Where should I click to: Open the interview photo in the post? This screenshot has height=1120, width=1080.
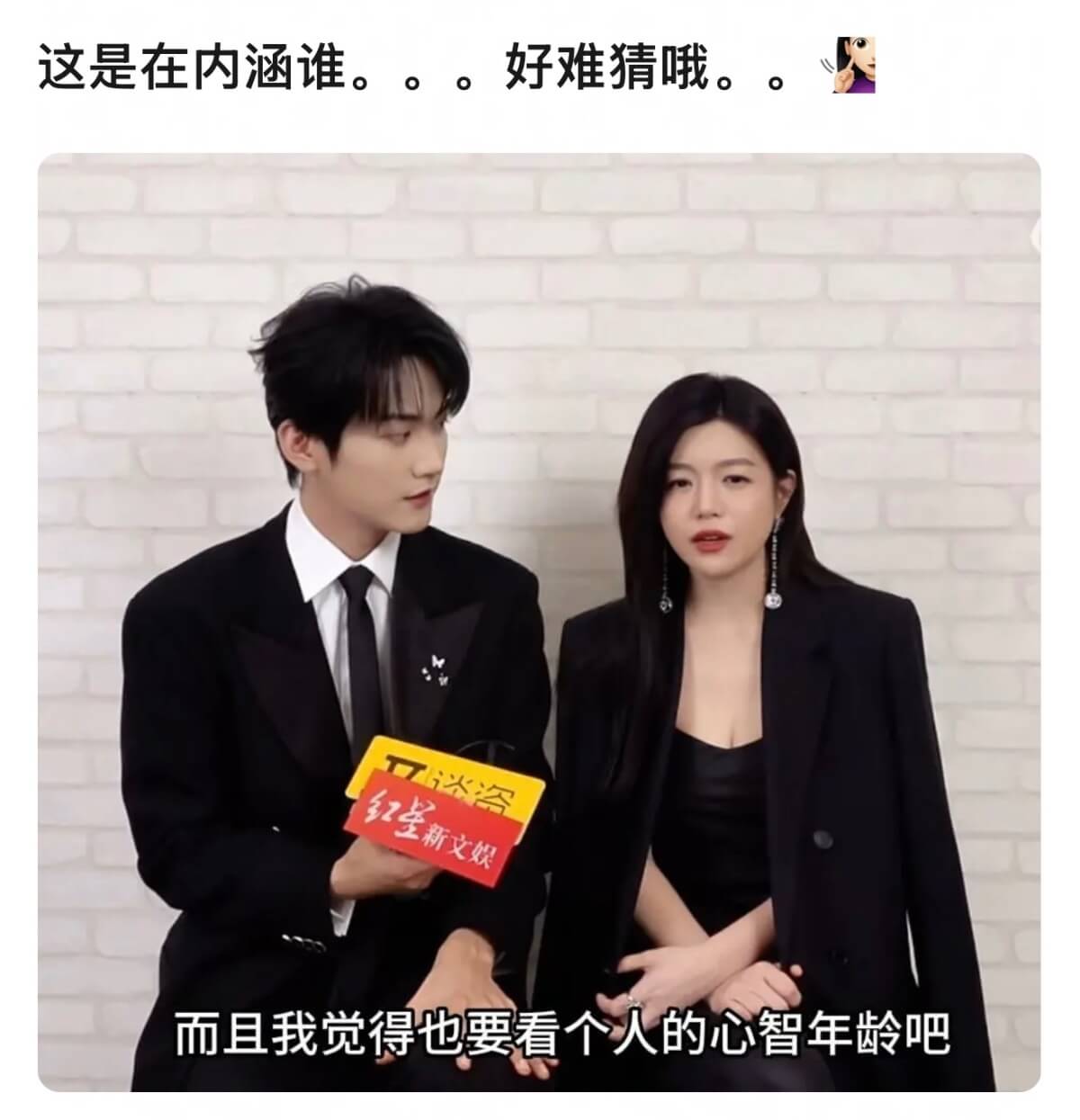tap(538, 621)
